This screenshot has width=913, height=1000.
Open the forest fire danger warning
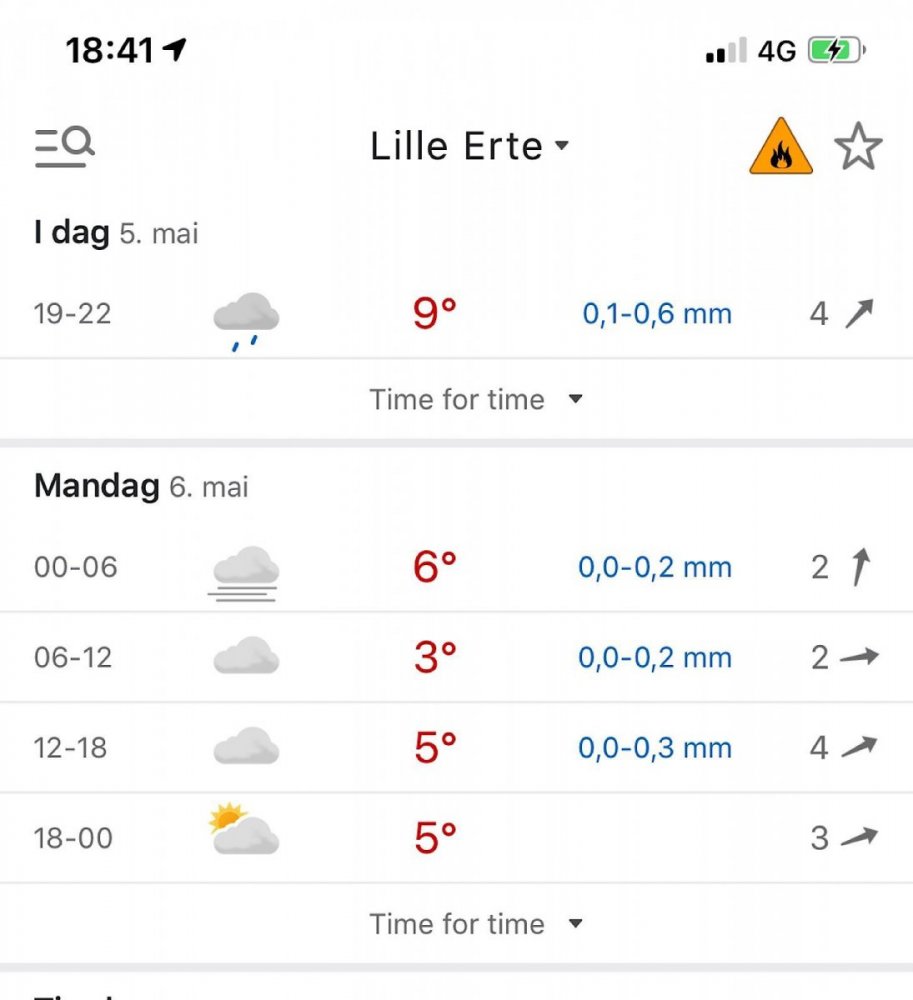pyautogui.click(x=780, y=148)
